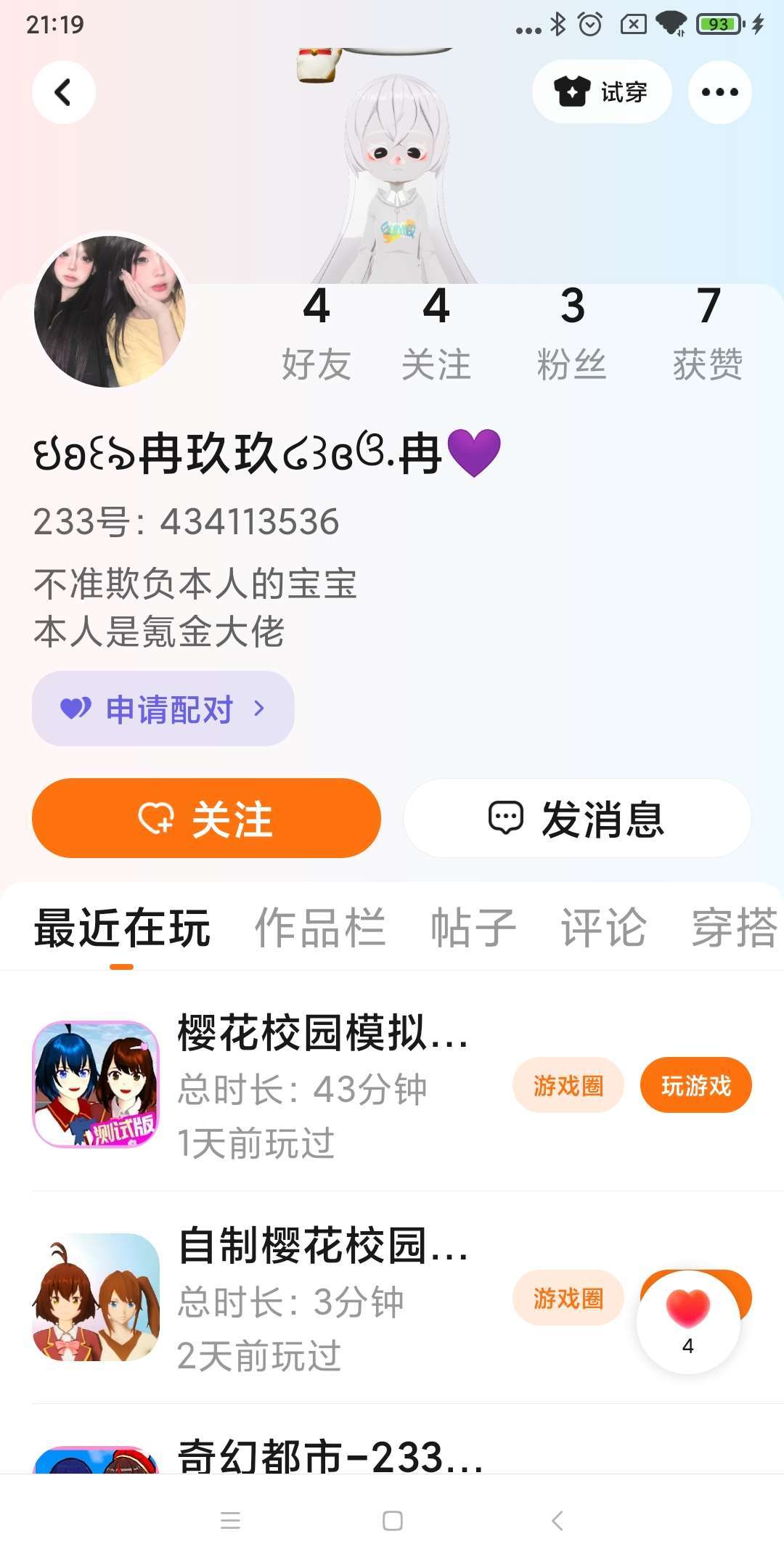View the 好友 friends list

[x=317, y=334]
